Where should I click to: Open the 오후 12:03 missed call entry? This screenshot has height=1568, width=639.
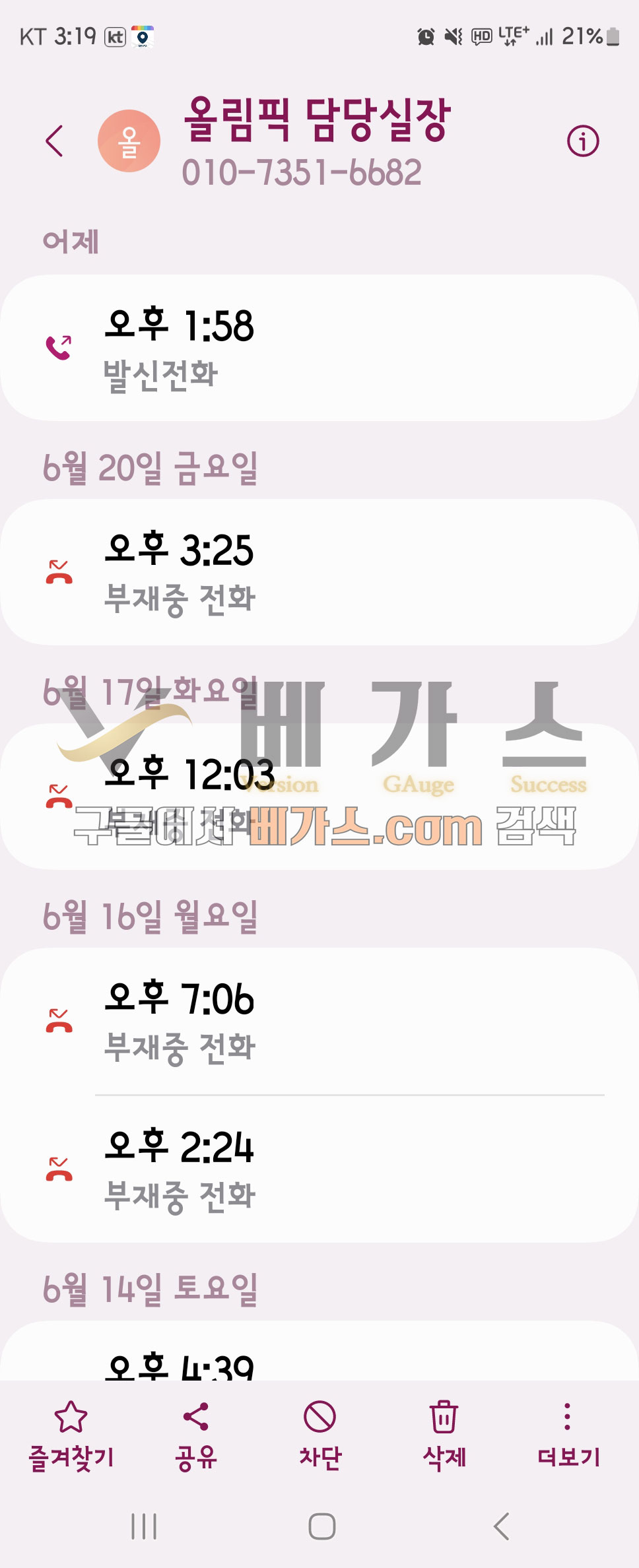coord(319,796)
